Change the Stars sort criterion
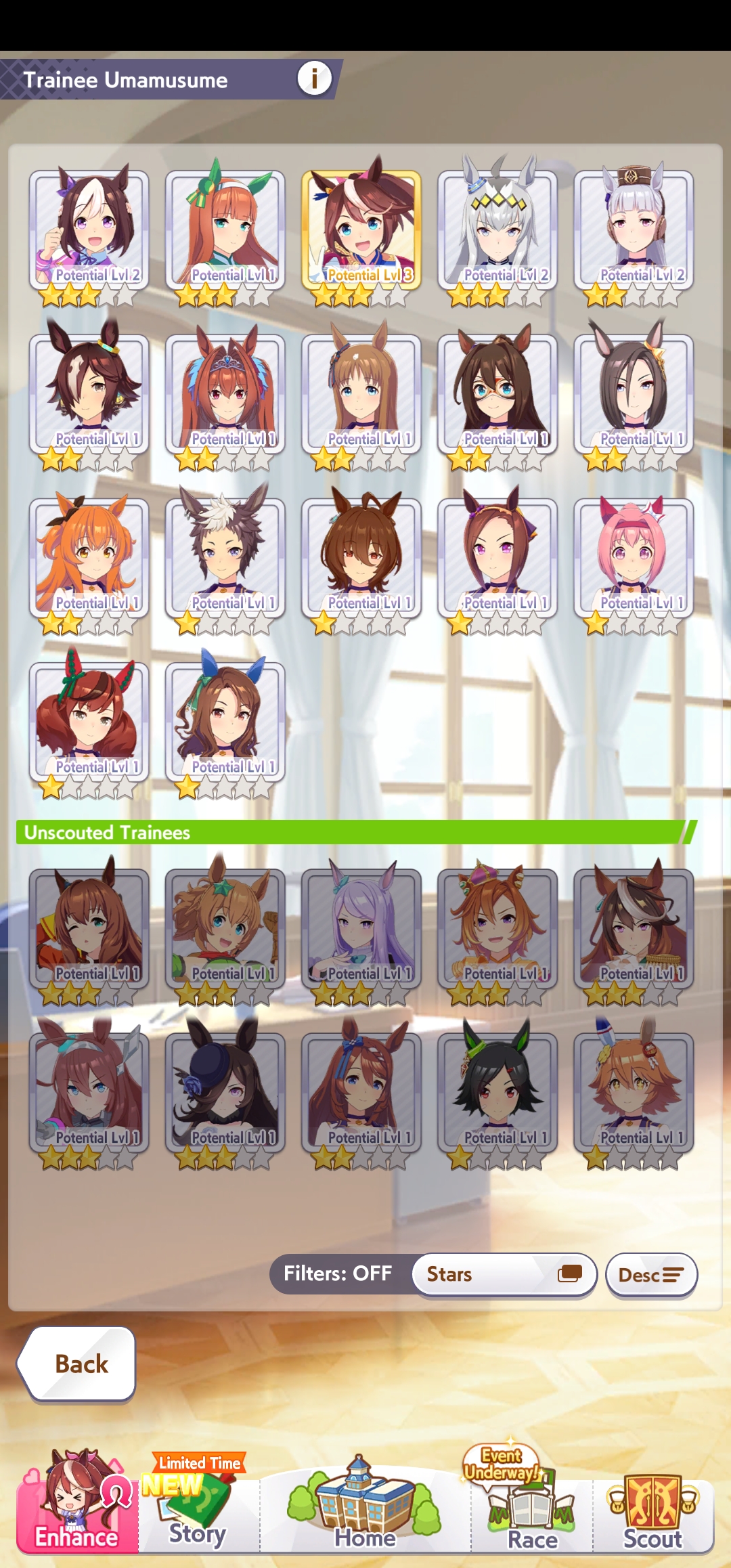 tap(504, 1274)
